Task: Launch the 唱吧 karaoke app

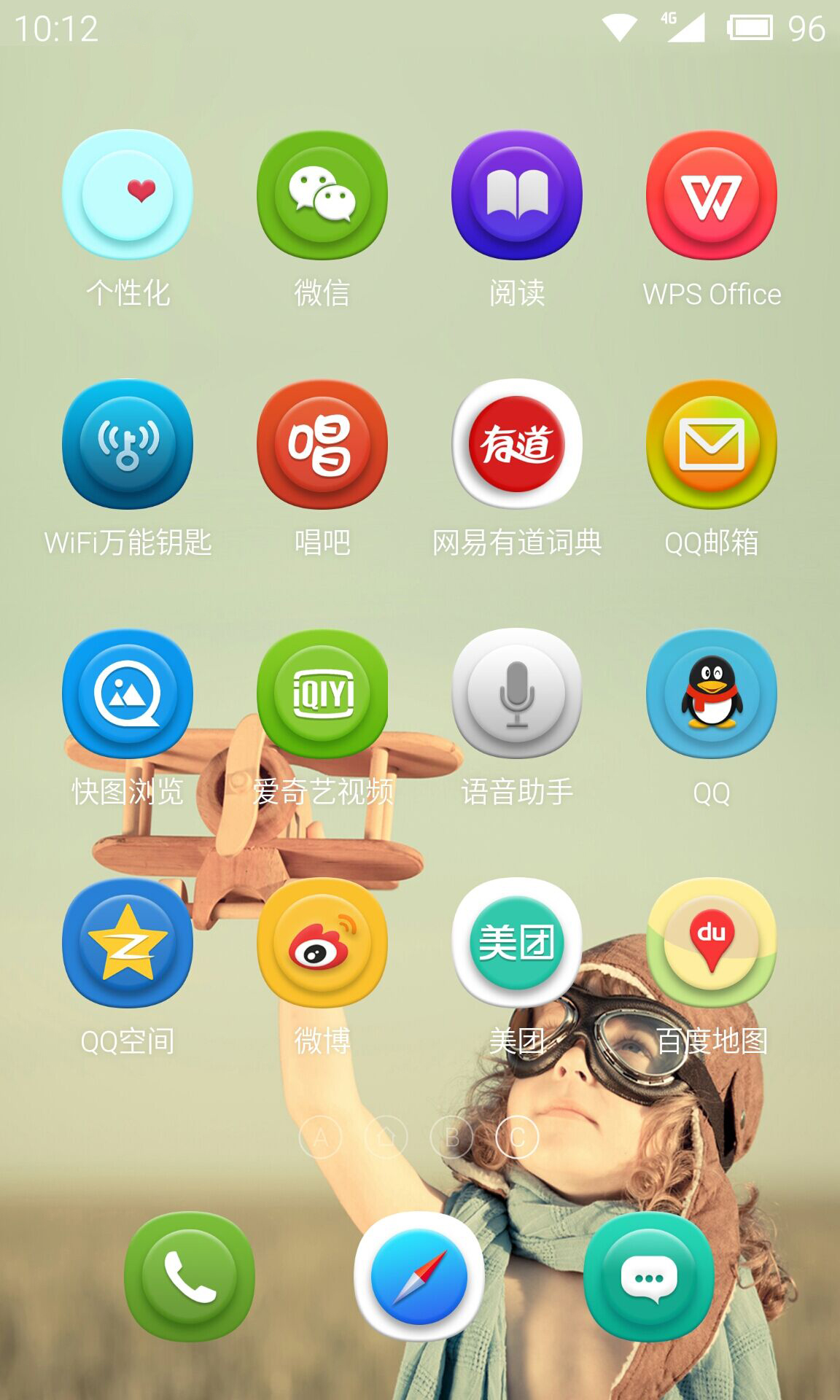Action: [x=322, y=444]
